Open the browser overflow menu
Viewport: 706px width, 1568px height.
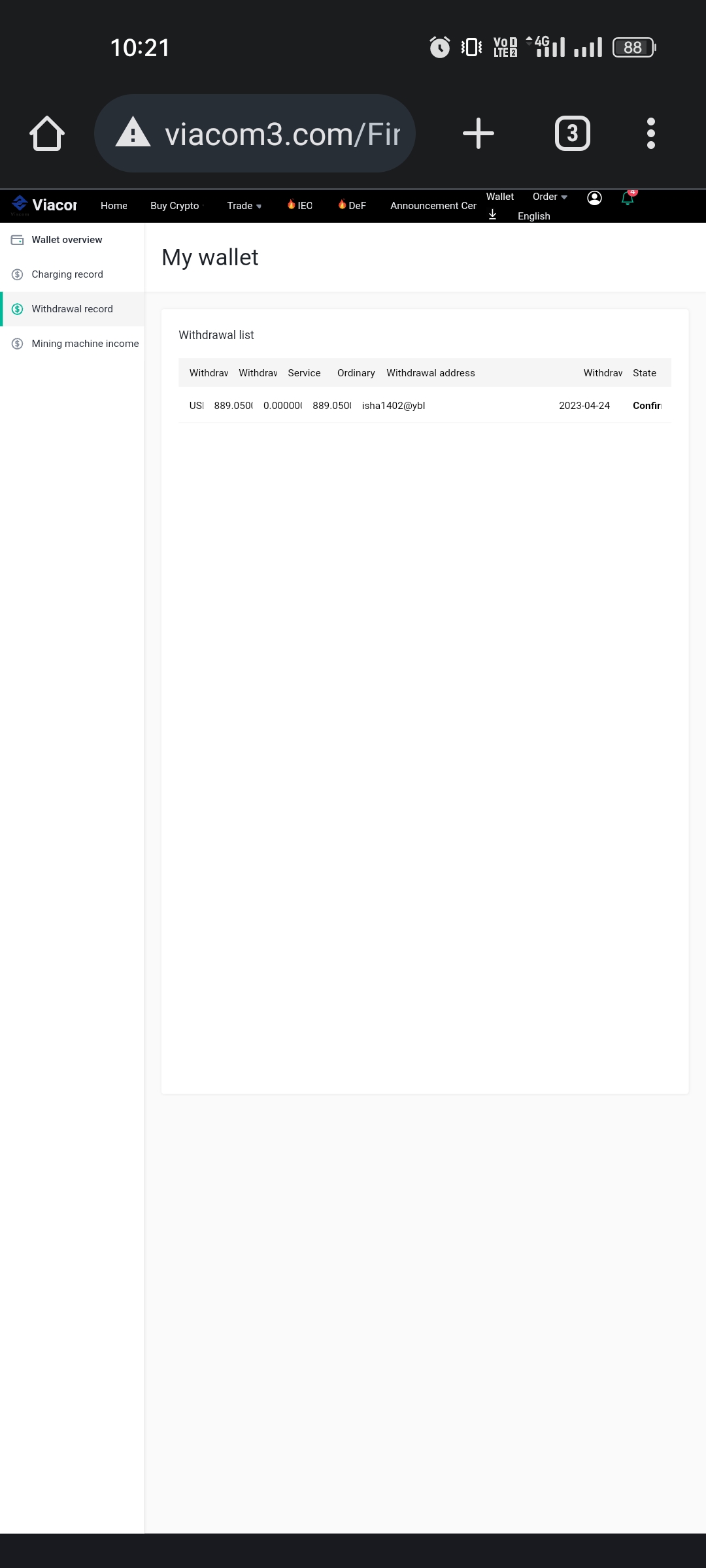(650, 133)
